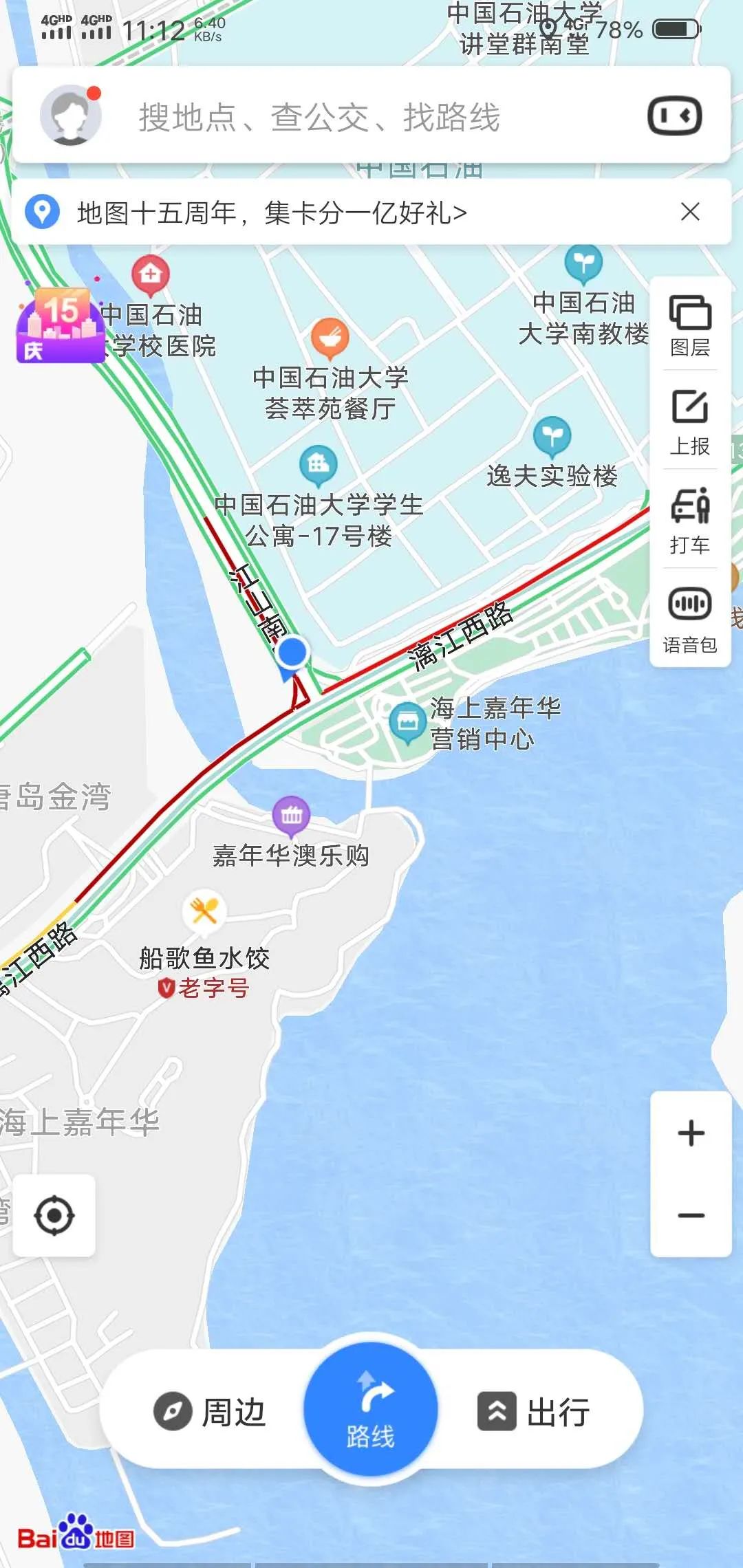Open the user profile avatar

point(70,116)
